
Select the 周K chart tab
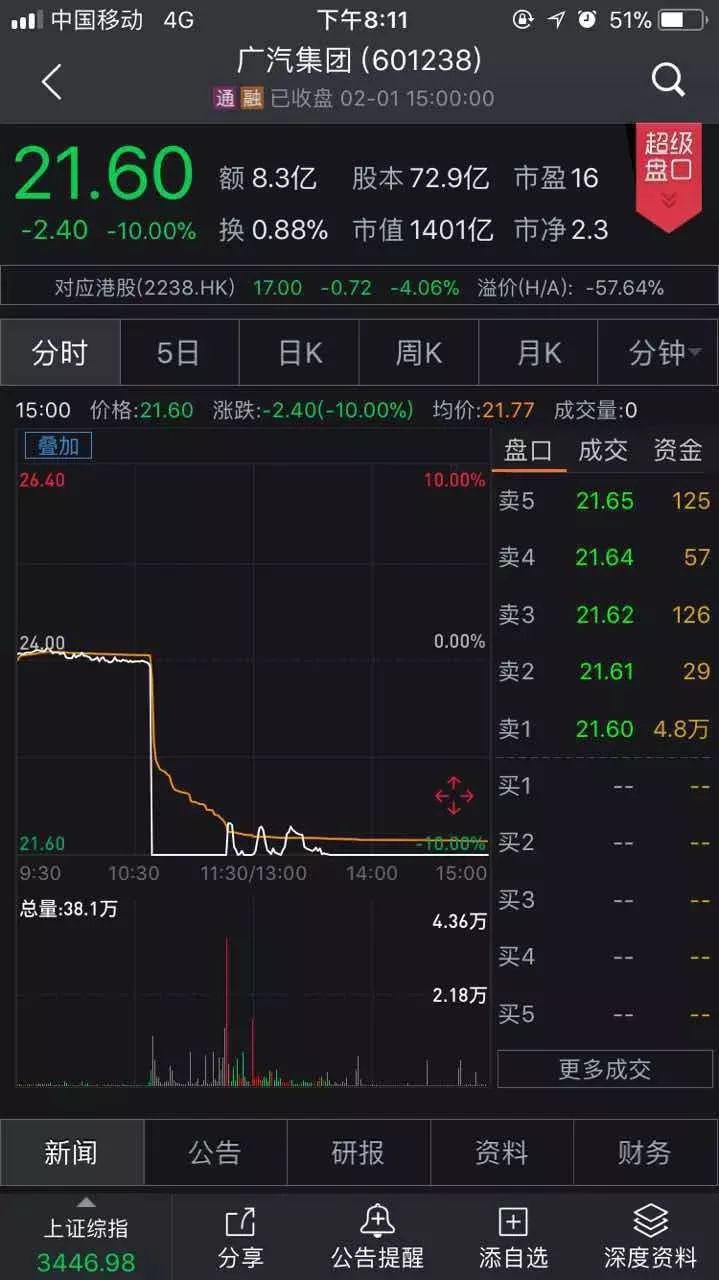pos(418,353)
